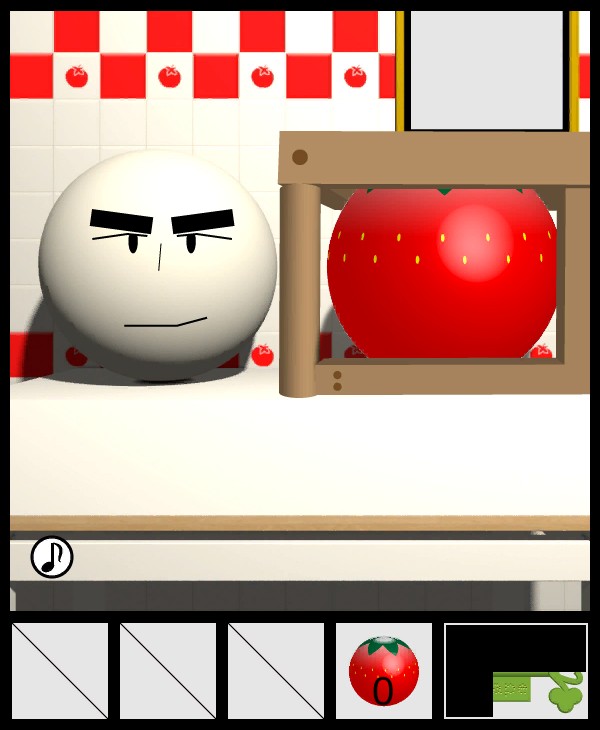Tap the white ball with the face
600x730 pixels.
point(158,266)
